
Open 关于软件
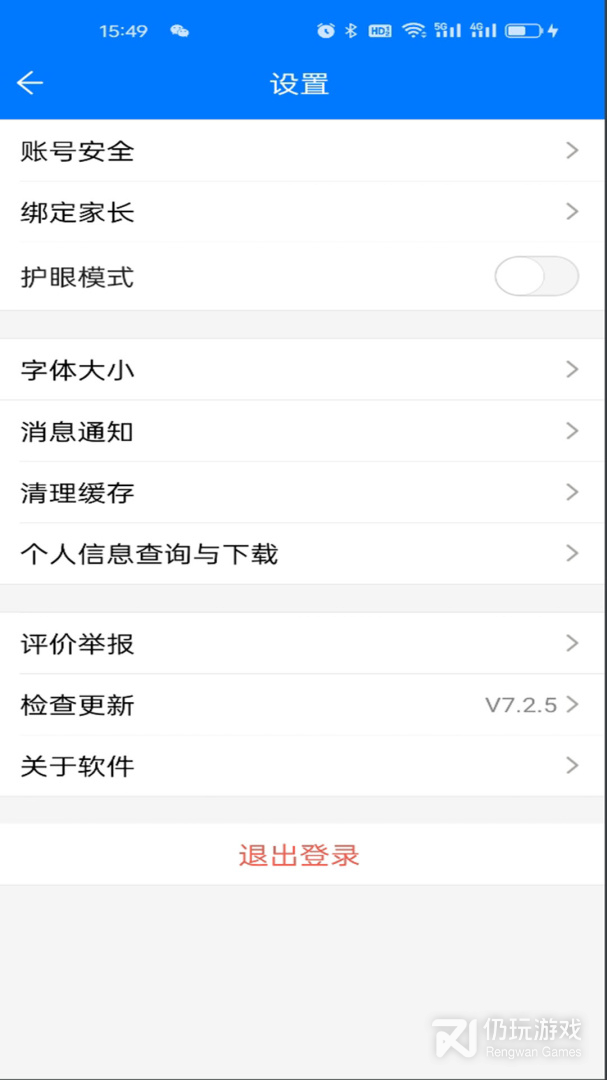(303, 765)
